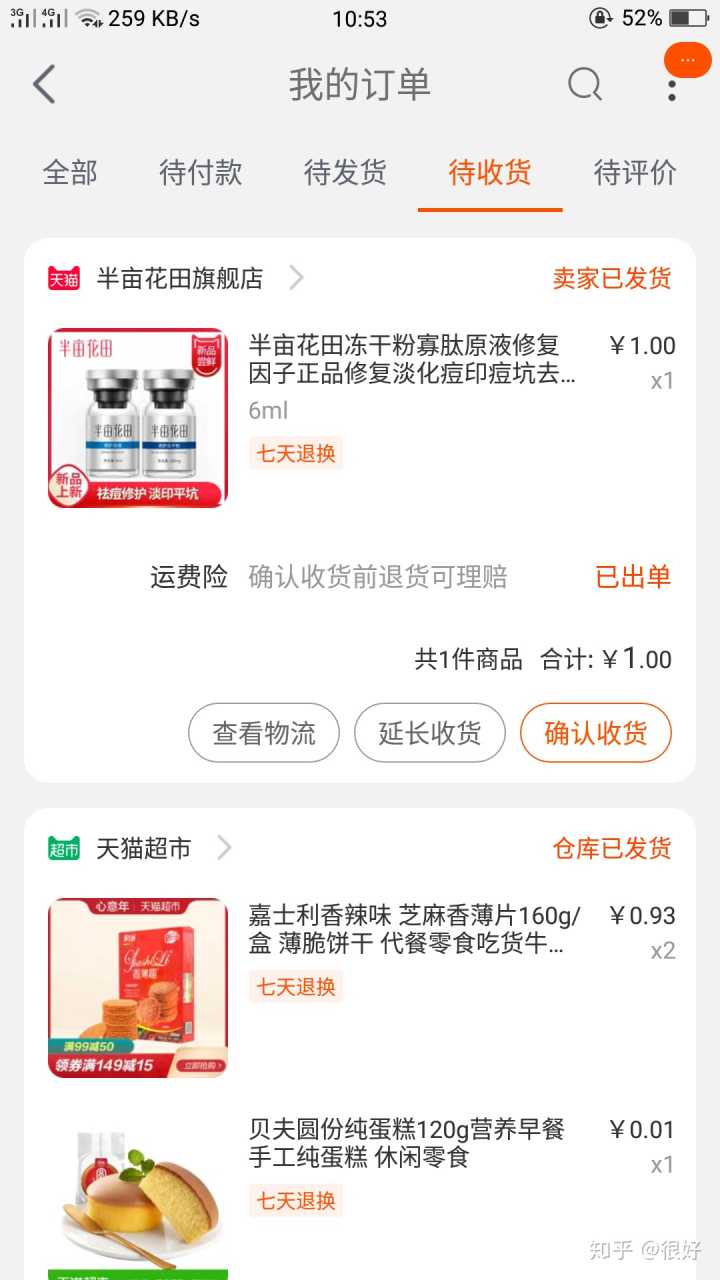Select the 待收货 tab
This screenshot has width=720, height=1280.
pos(490,173)
